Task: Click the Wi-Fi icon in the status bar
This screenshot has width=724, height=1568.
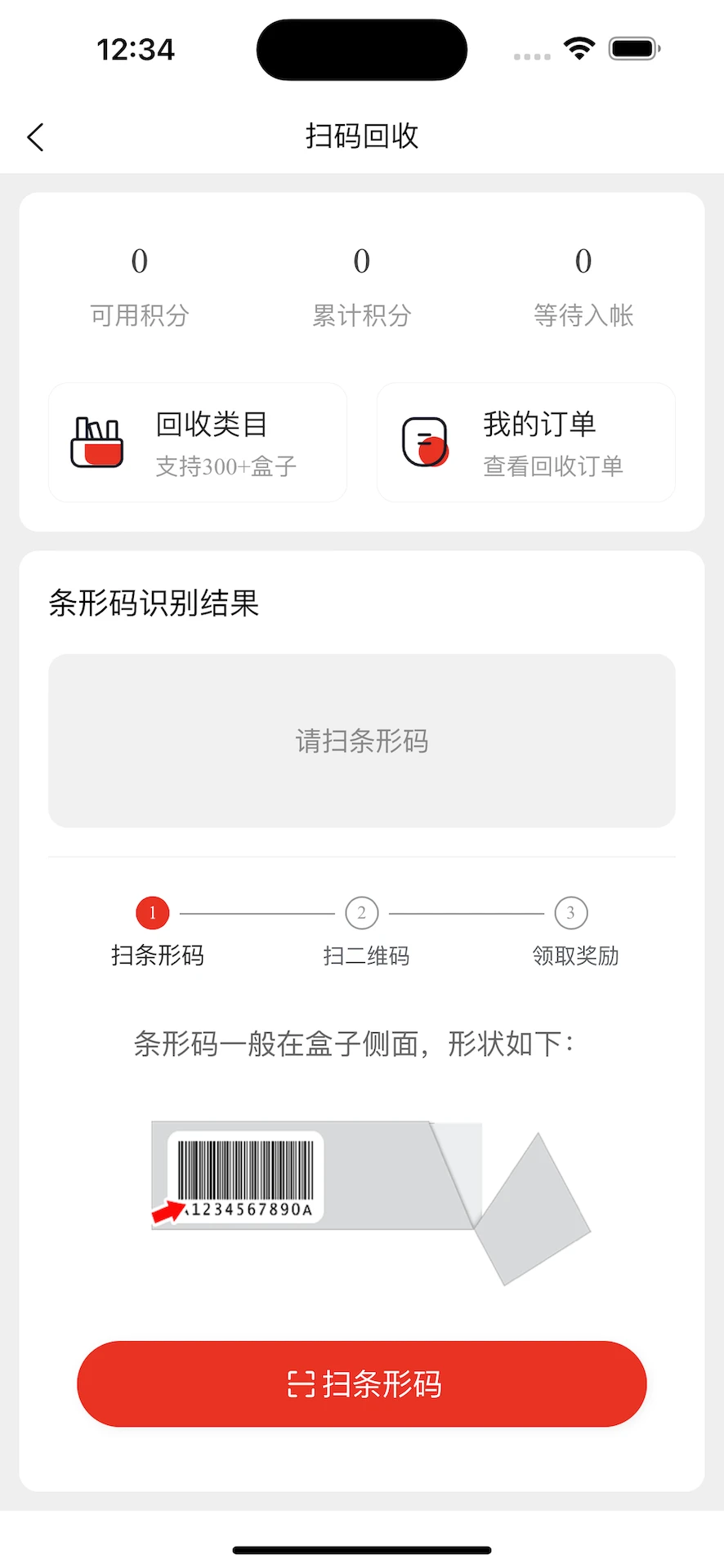Action: (x=578, y=47)
